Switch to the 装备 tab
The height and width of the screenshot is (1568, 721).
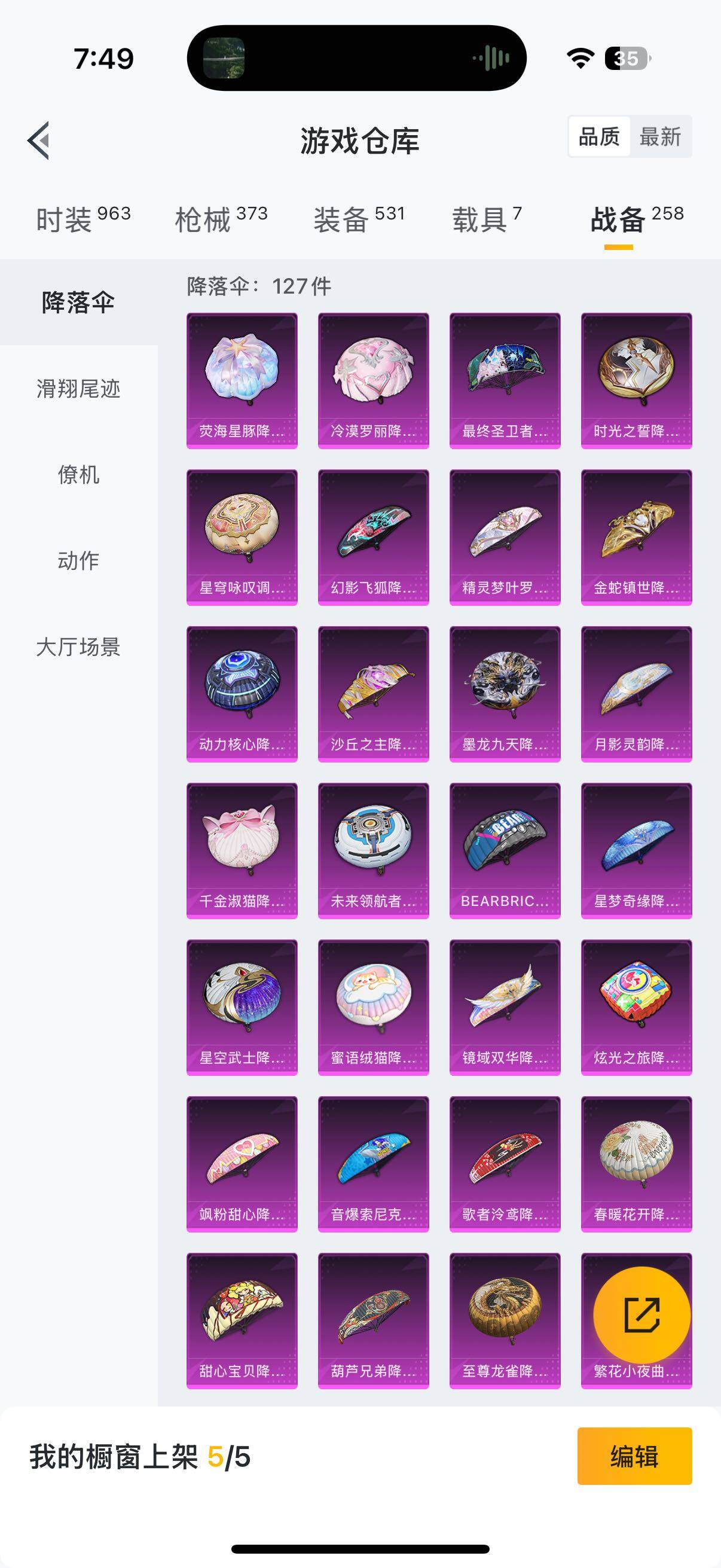tap(359, 219)
